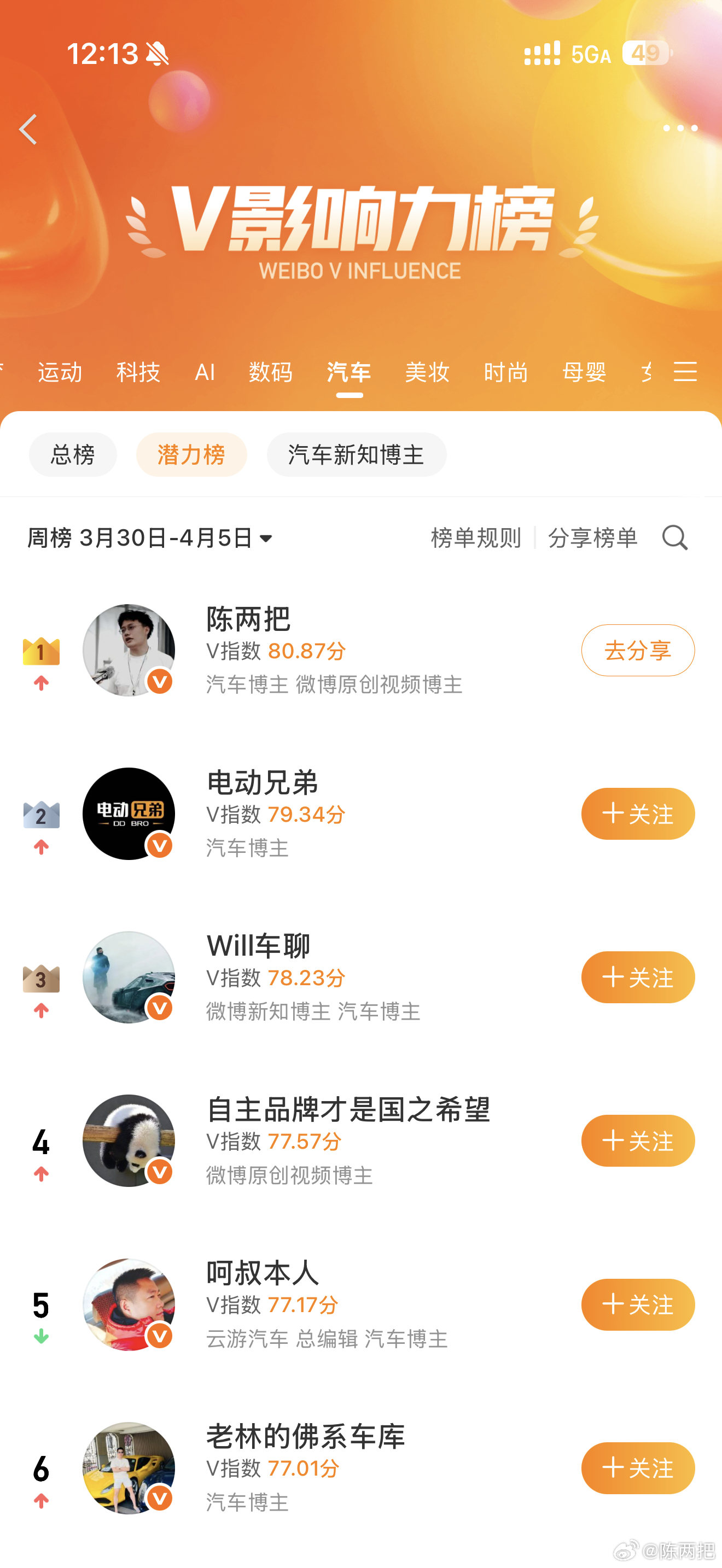Switch to the 总榜 ranking view
This screenshot has width=722, height=1568.
(x=72, y=453)
